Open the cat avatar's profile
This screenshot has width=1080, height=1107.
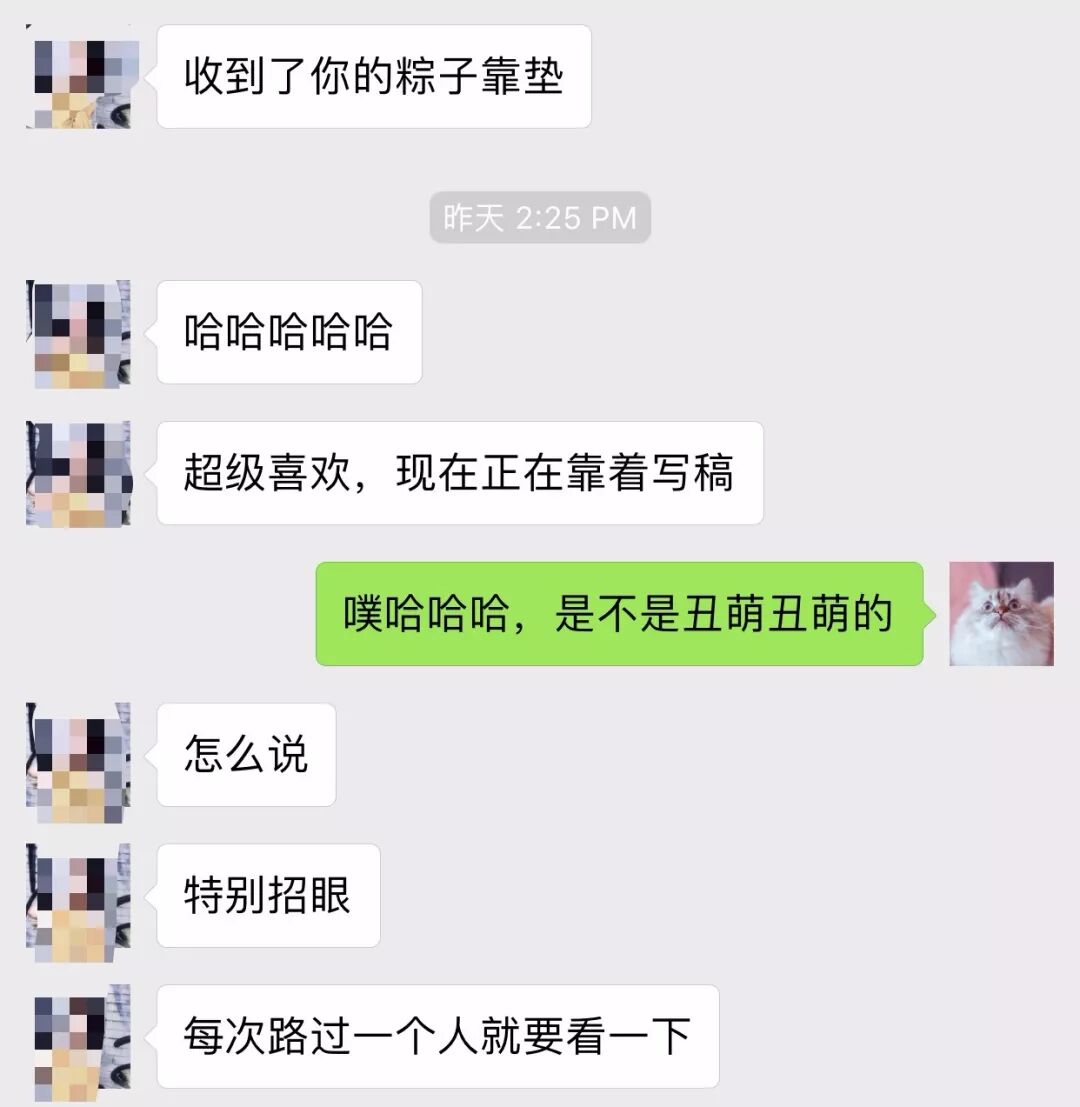click(x=1001, y=613)
